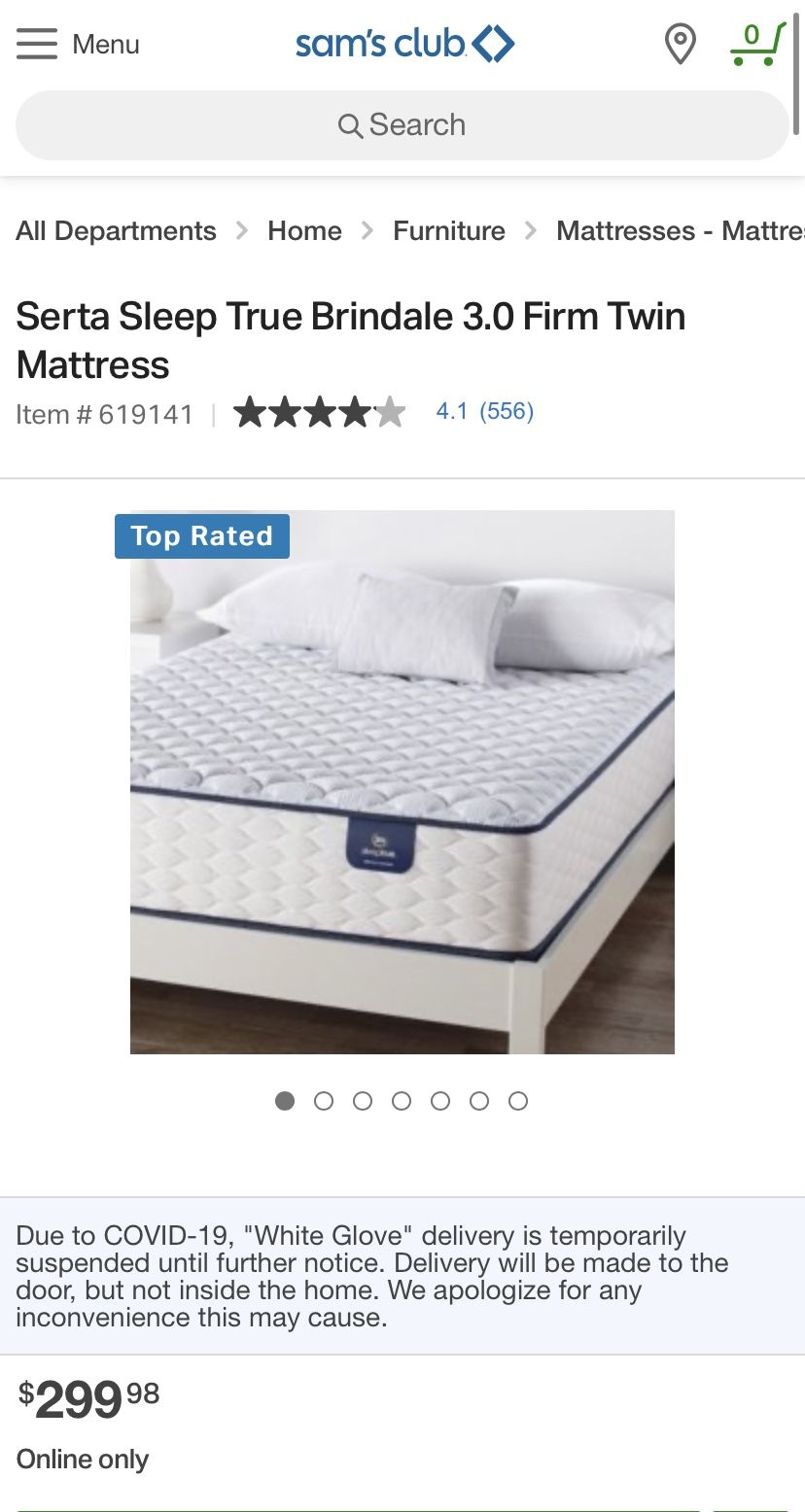
Task: Select the last carousel dot
Action: 518,1101
